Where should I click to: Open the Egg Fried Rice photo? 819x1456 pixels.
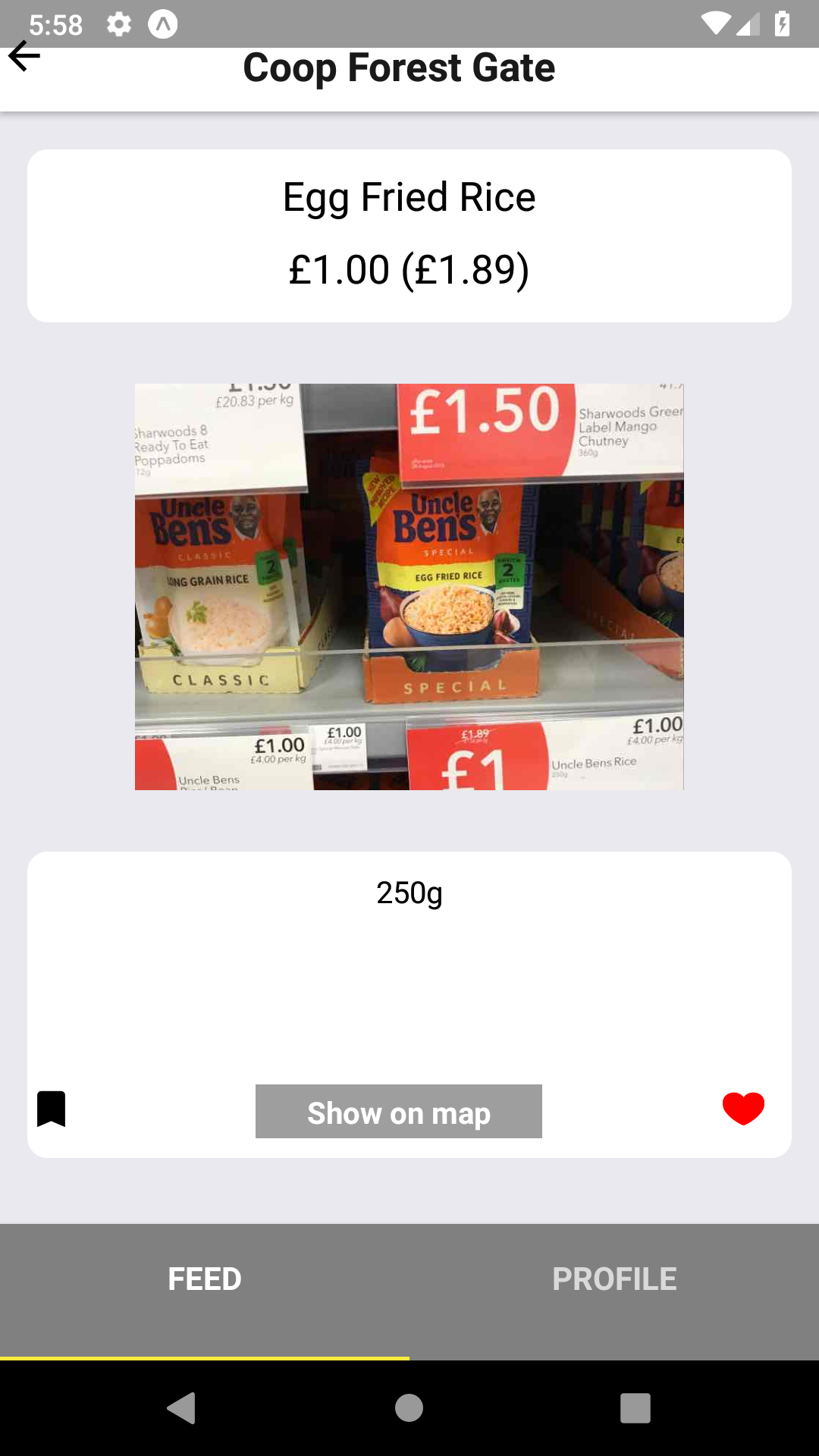pos(409,586)
